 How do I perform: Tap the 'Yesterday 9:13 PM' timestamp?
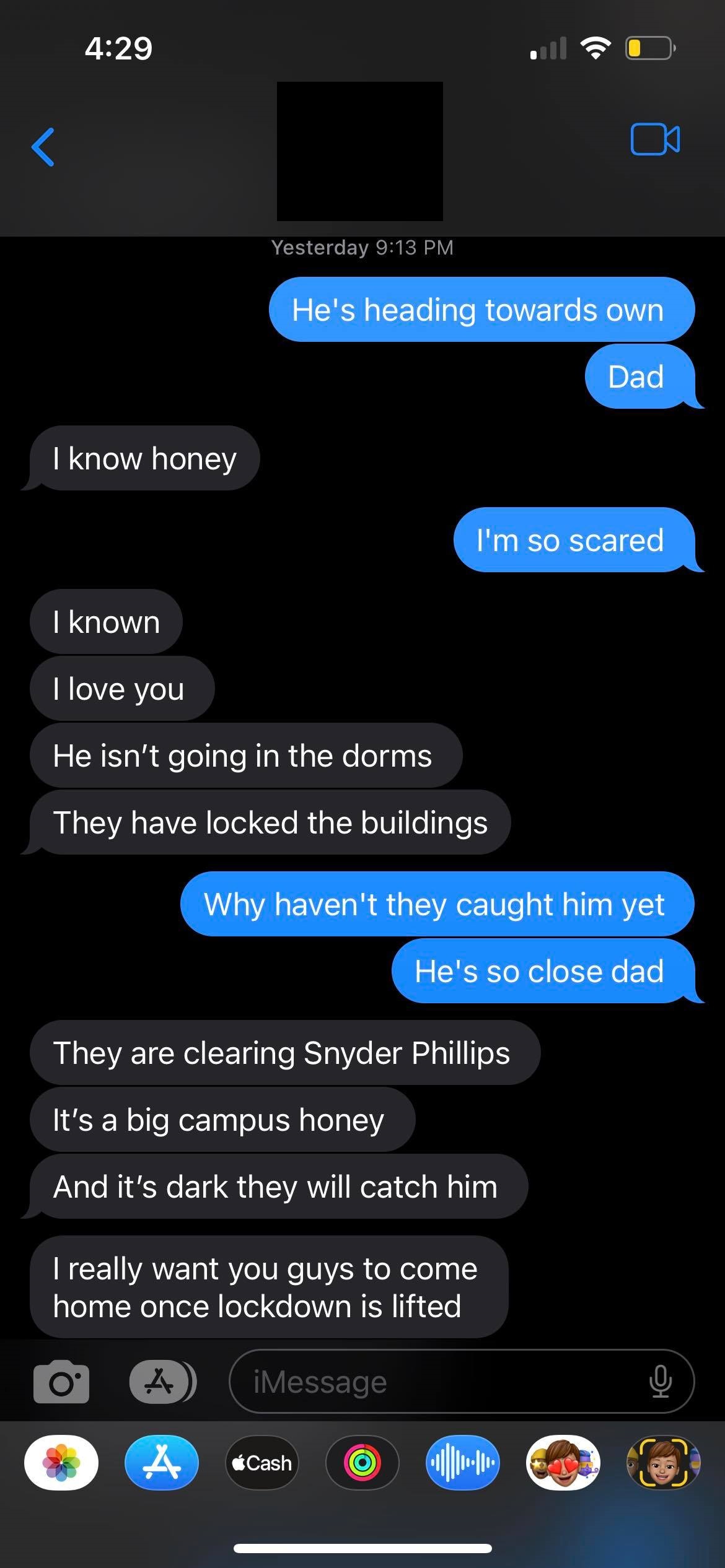tap(361, 248)
